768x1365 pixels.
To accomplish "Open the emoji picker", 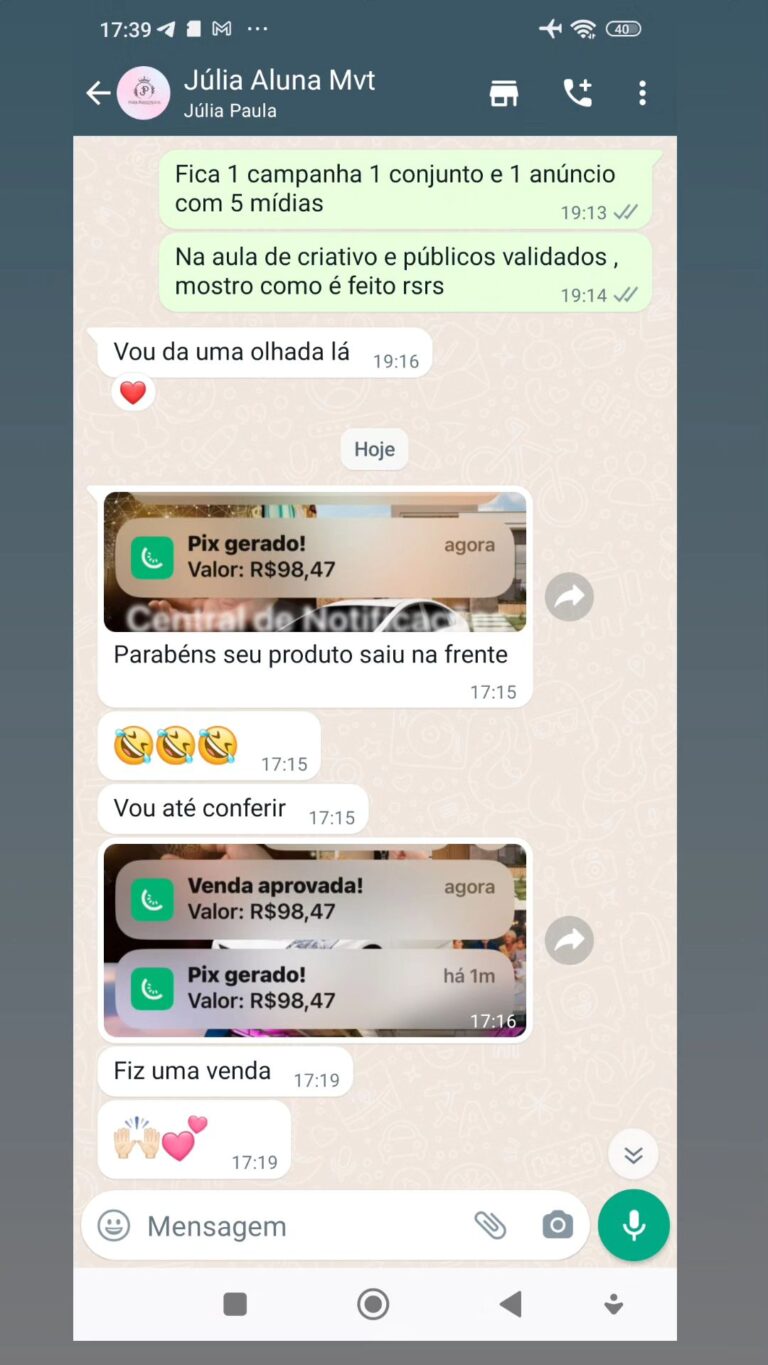I will (114, 1225).
